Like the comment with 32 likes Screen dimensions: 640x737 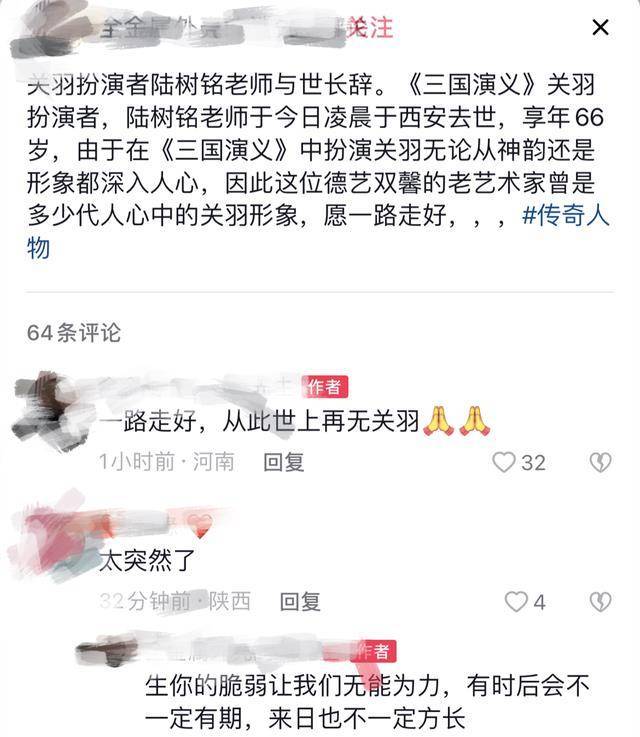pos(506,462)
